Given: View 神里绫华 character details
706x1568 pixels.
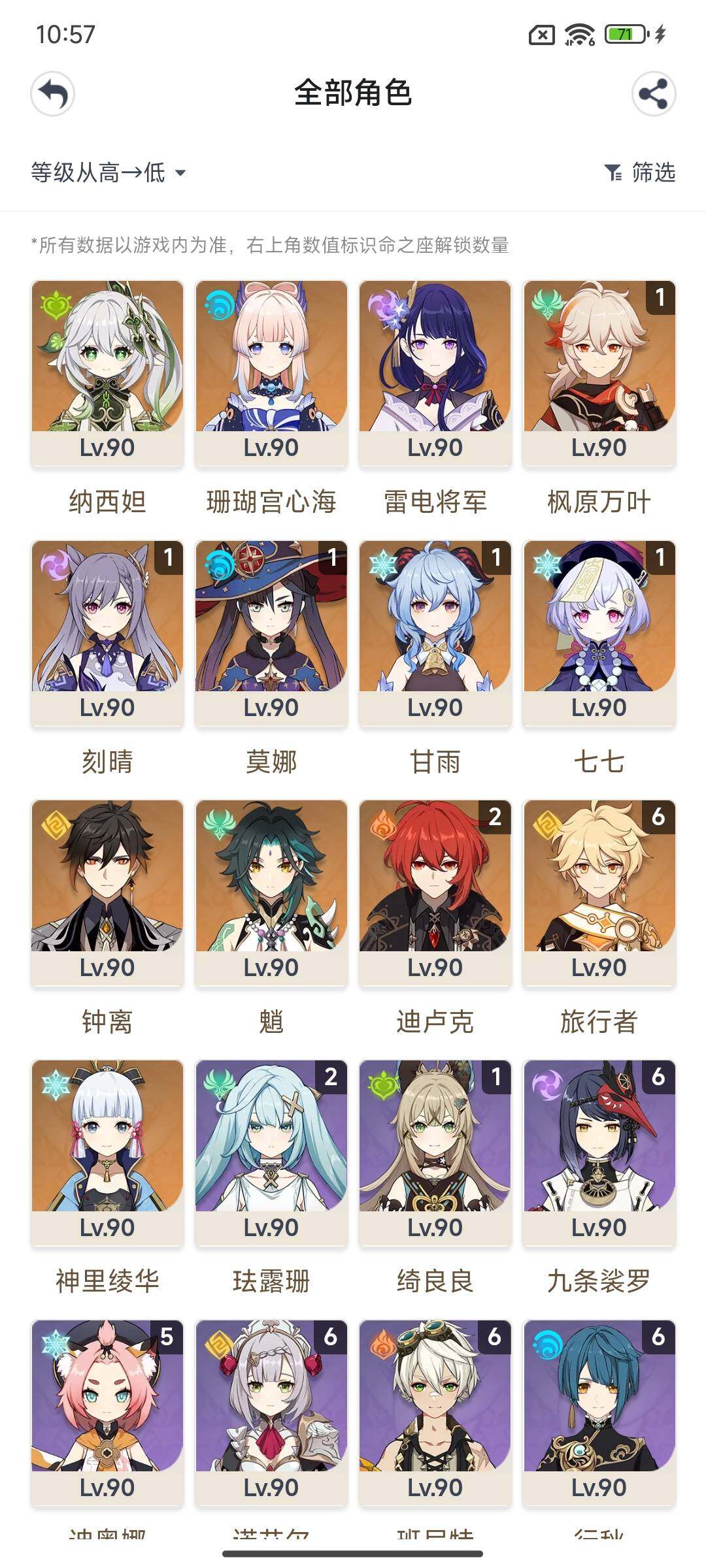Looking at the screenshot, I should pos(107,1152).
